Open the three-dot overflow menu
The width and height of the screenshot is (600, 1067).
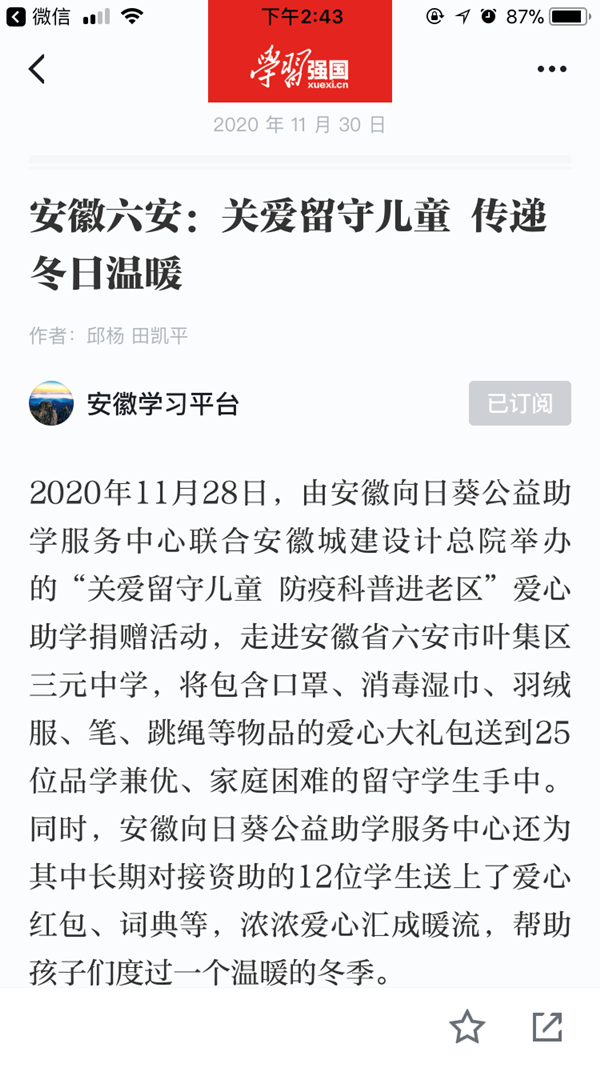tap(551, 69)
